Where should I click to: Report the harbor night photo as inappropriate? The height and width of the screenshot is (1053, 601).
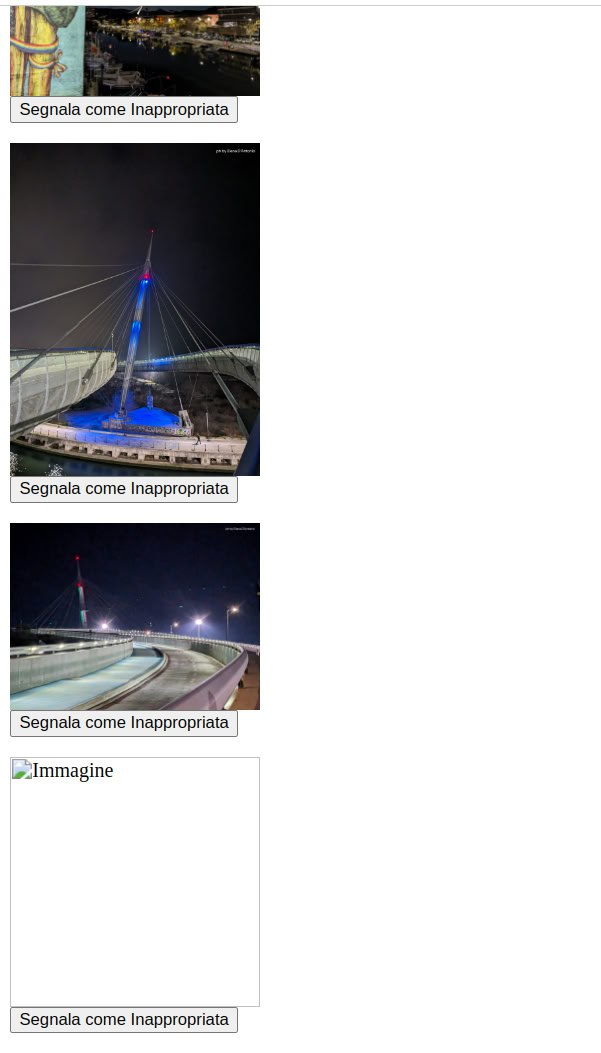click(x=124, y=110)
